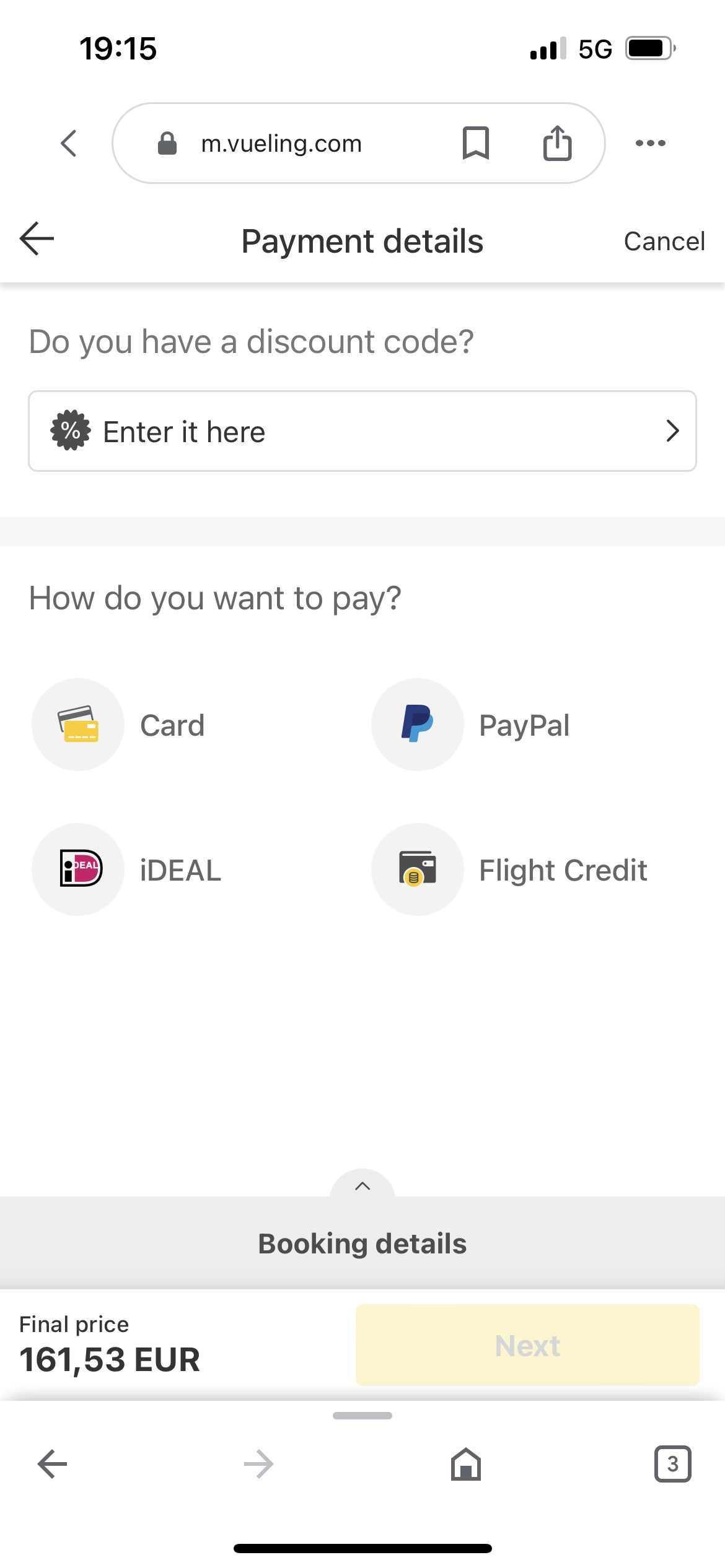
Task: Open the tab switcher showing 3 tabs
Action: [x=672, y=1464]
